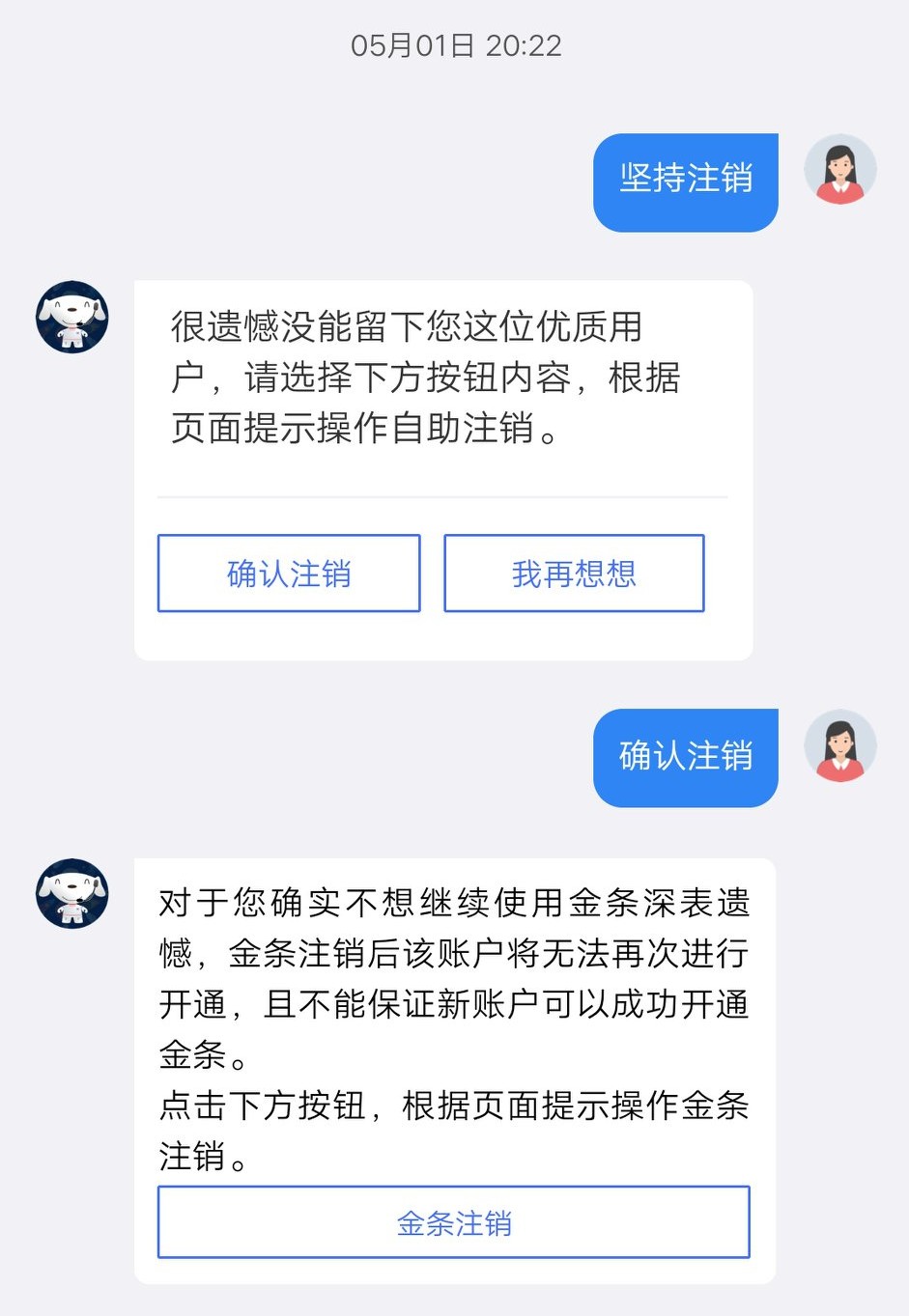Click the second bot avatar beside 金条 message
Image resolution: width=909 pixels, height=1316 pixels.
pos(71,893)
